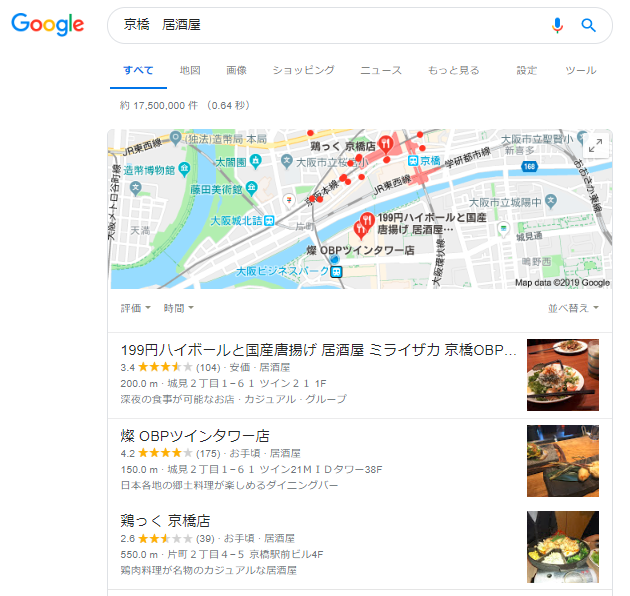Open the 199円ハイボール ミライザカ listing

tap(319, 350)
